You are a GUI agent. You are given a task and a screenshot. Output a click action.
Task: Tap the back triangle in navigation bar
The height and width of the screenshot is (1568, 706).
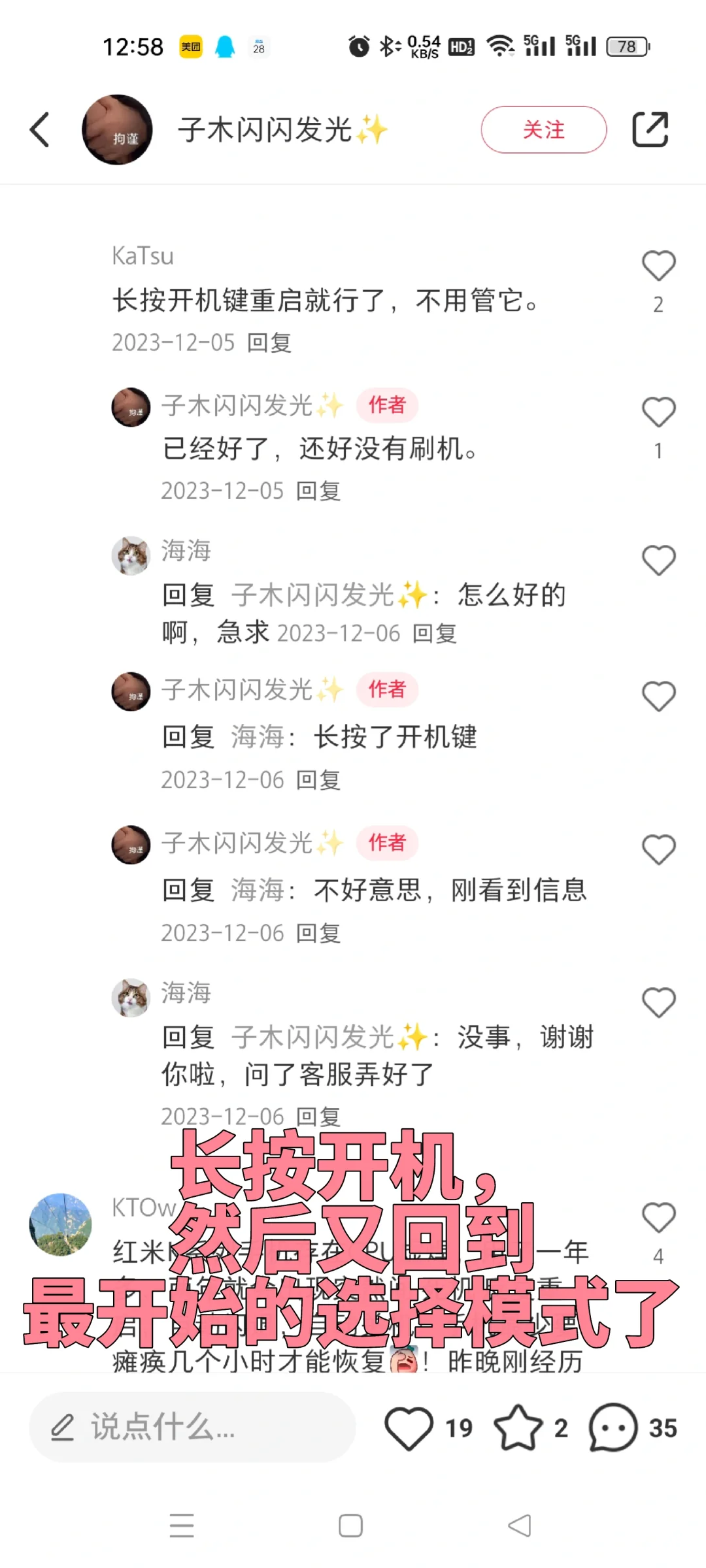pos(520,1525)
